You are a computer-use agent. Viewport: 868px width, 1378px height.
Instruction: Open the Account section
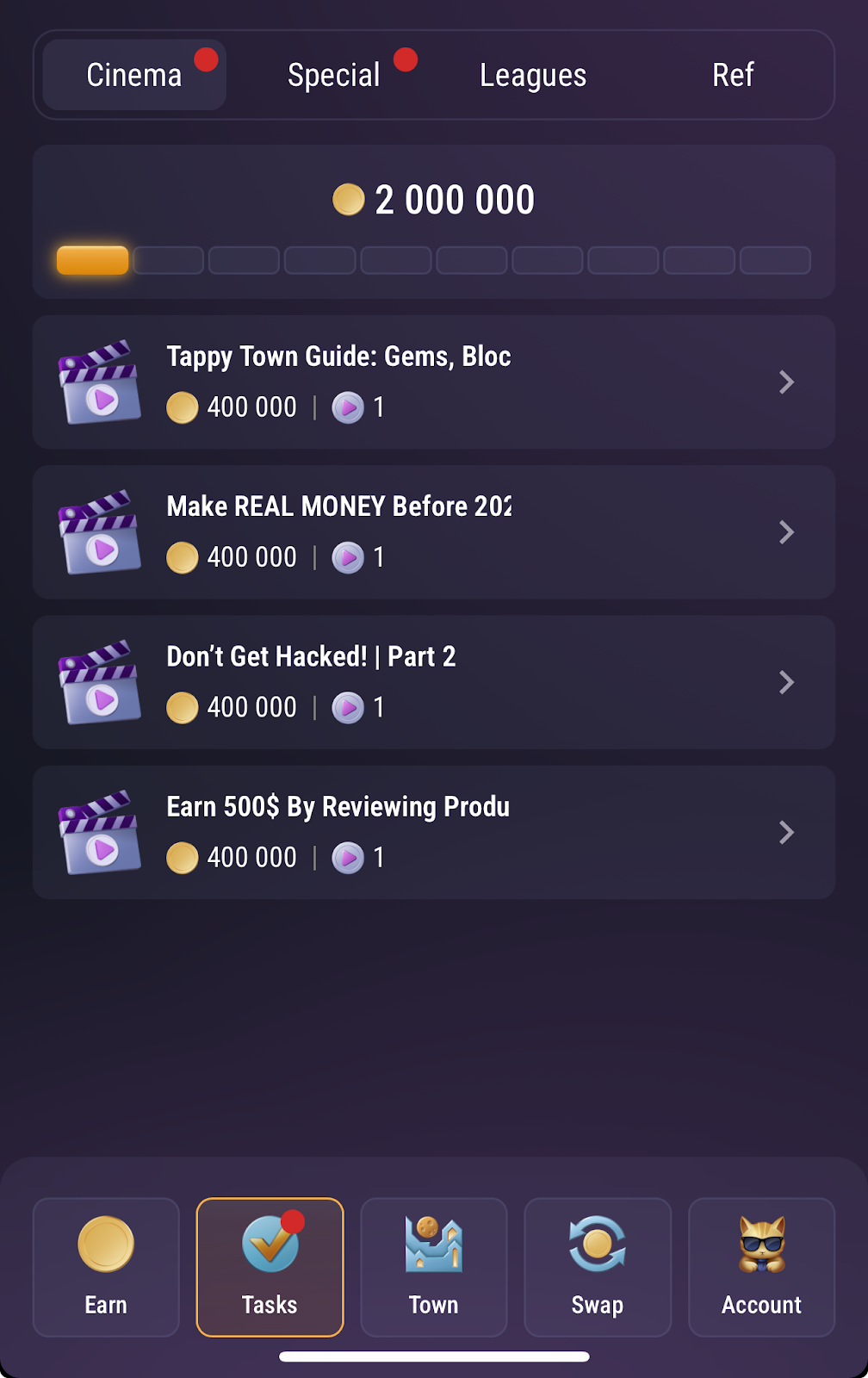[761, 1267]
